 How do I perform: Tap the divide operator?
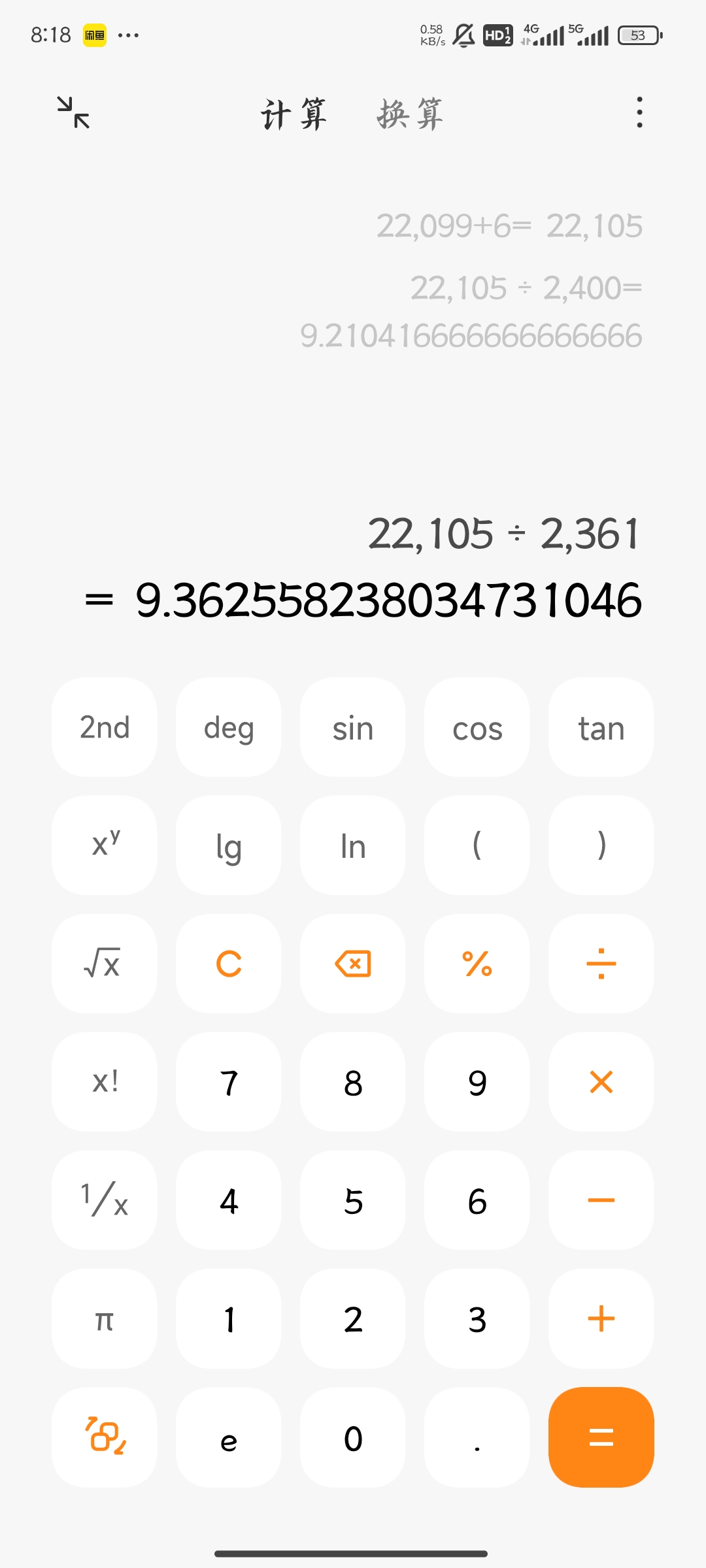[x=601, y=964]
